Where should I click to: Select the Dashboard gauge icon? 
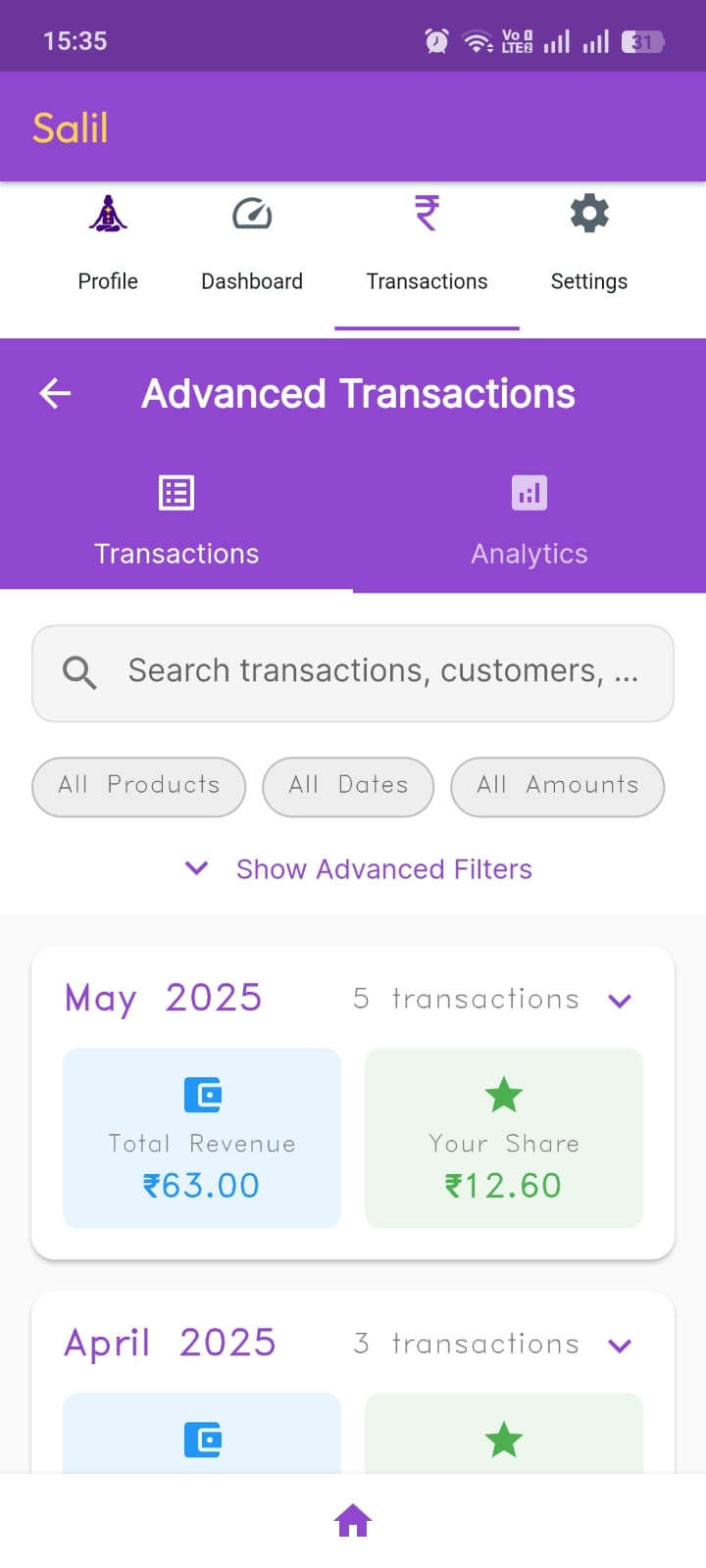click(252, 214)
